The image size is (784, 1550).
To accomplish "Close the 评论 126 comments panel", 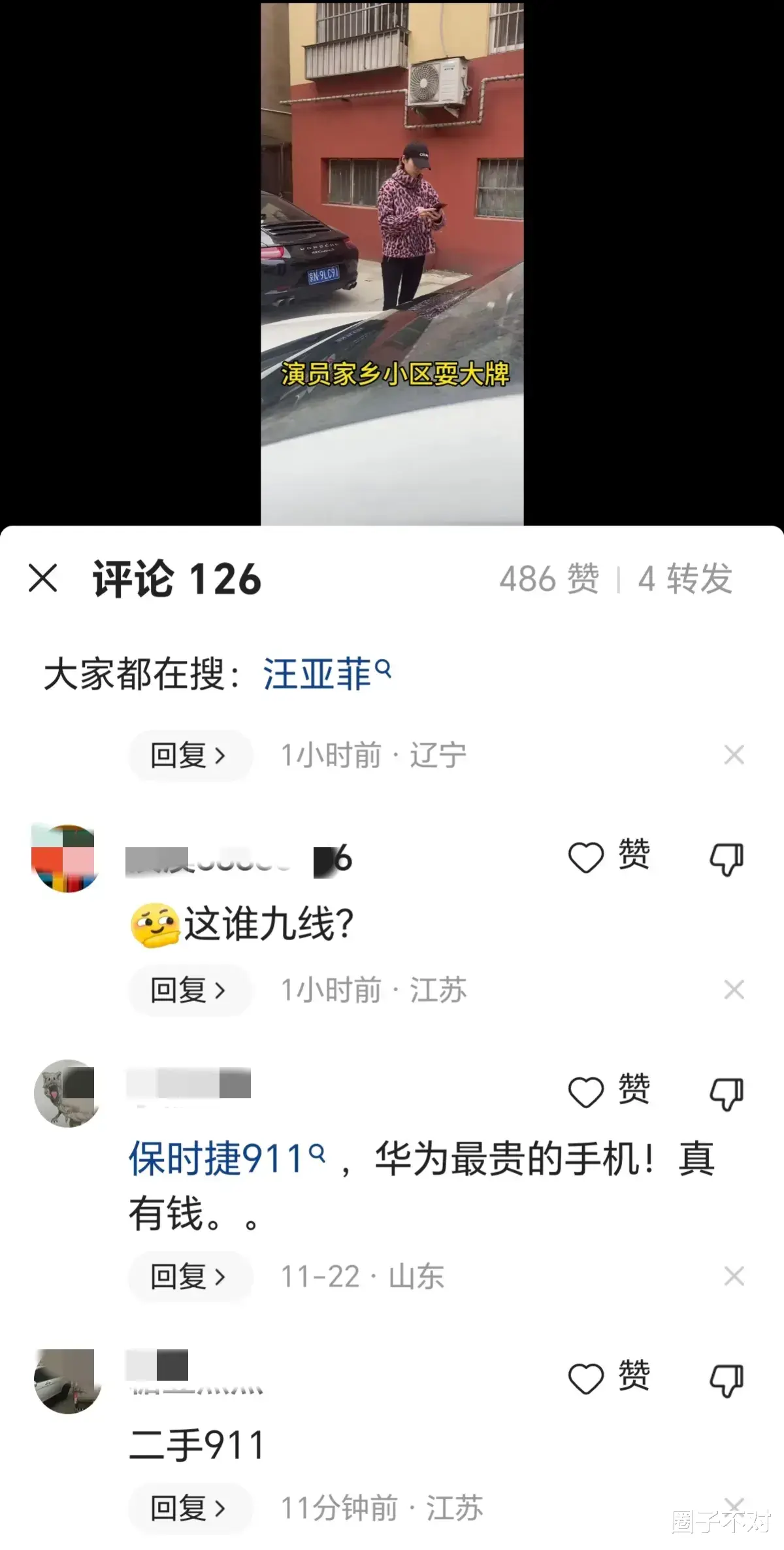I will (44, 578).
